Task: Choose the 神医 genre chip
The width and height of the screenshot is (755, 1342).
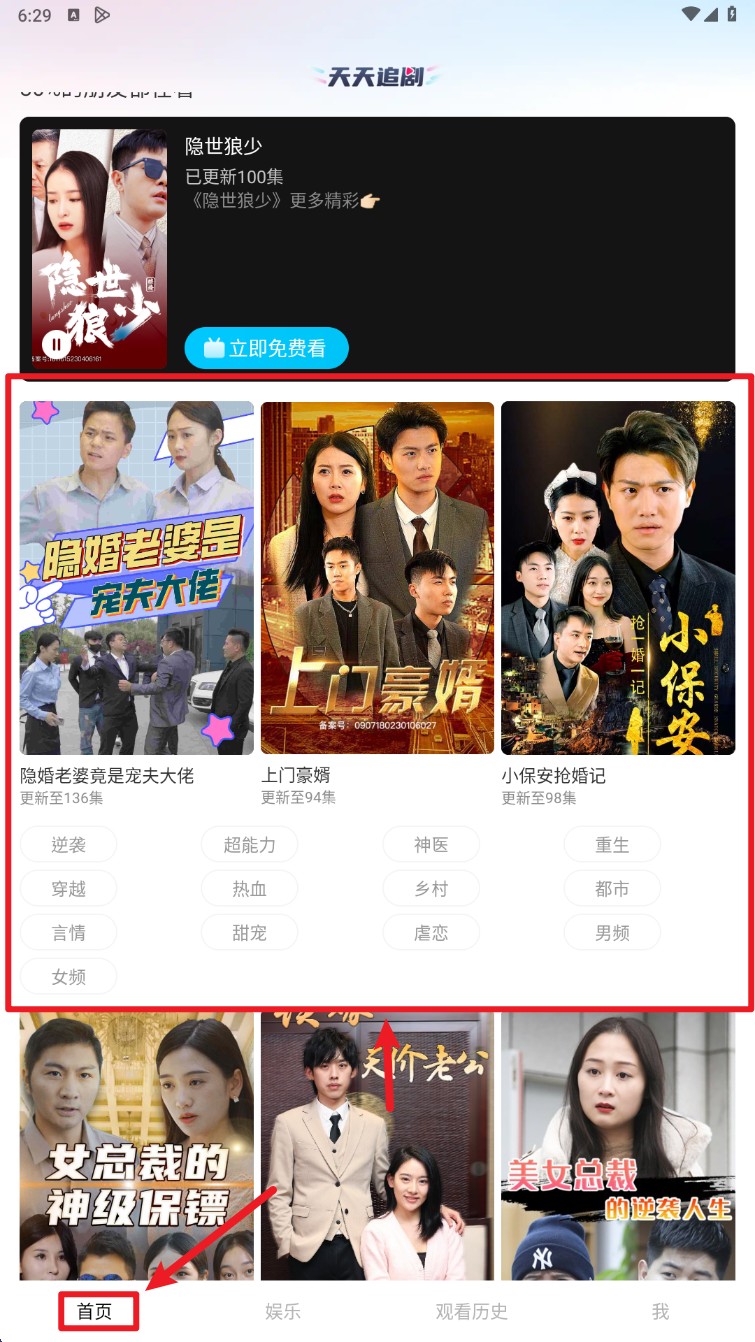Action: click(x=431, y=844)
